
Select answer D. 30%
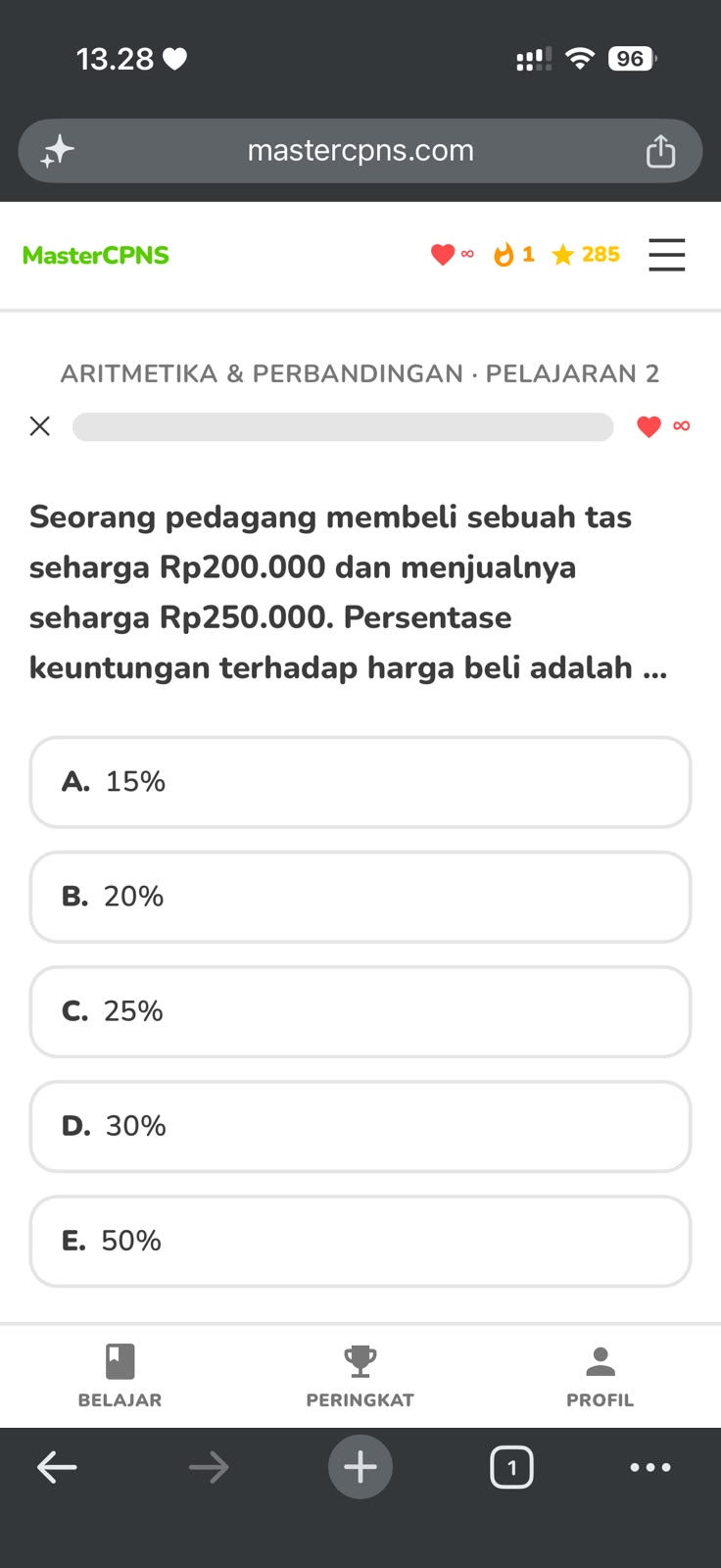(360, 1126)
